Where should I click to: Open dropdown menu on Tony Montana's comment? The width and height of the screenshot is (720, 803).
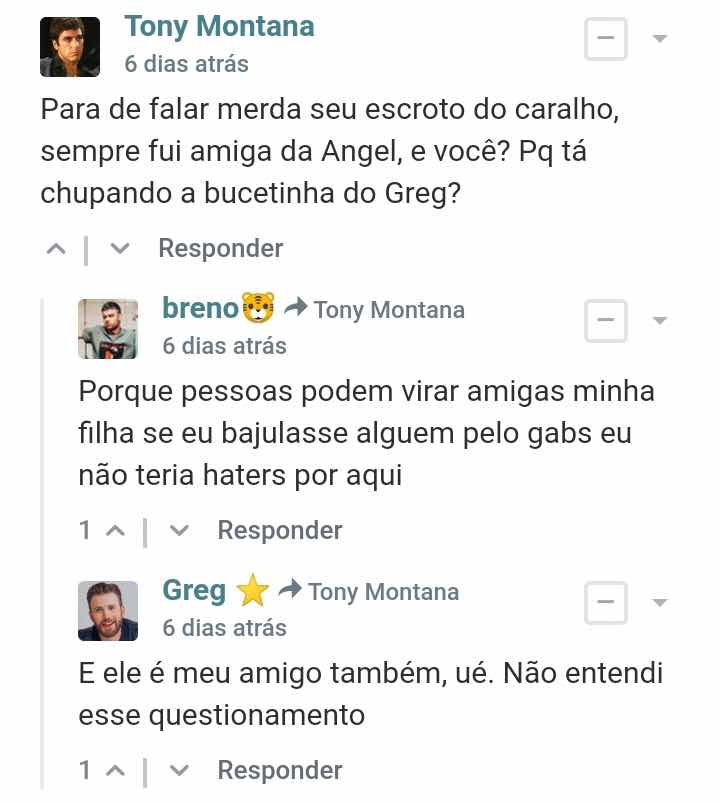(659, 40)
